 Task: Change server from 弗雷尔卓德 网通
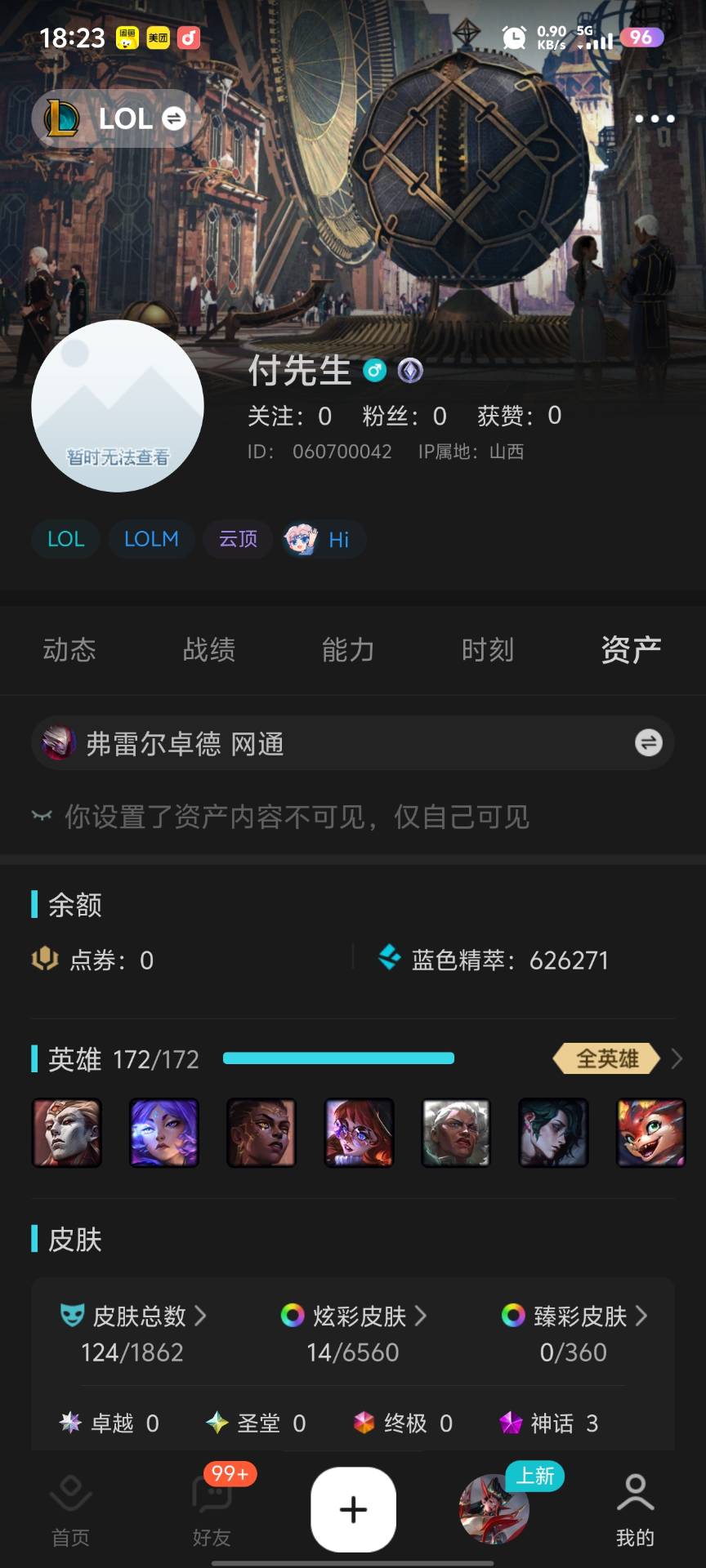(648, 742)
